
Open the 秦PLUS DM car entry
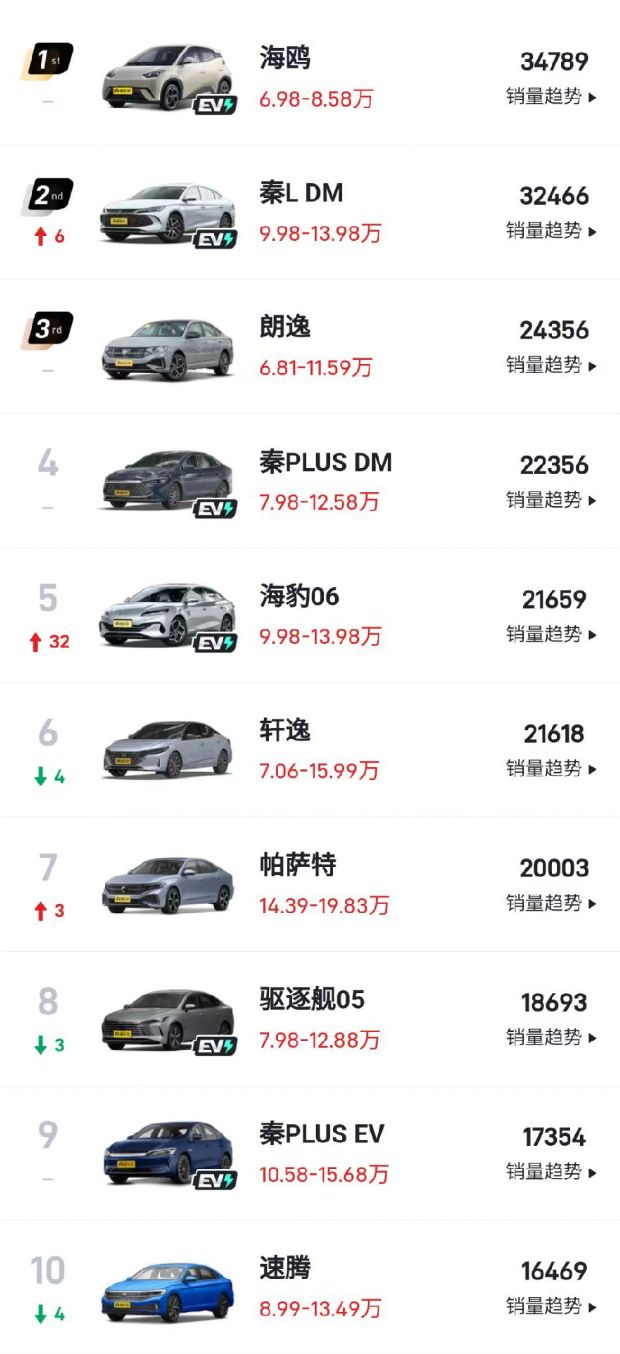pos(310,481)
